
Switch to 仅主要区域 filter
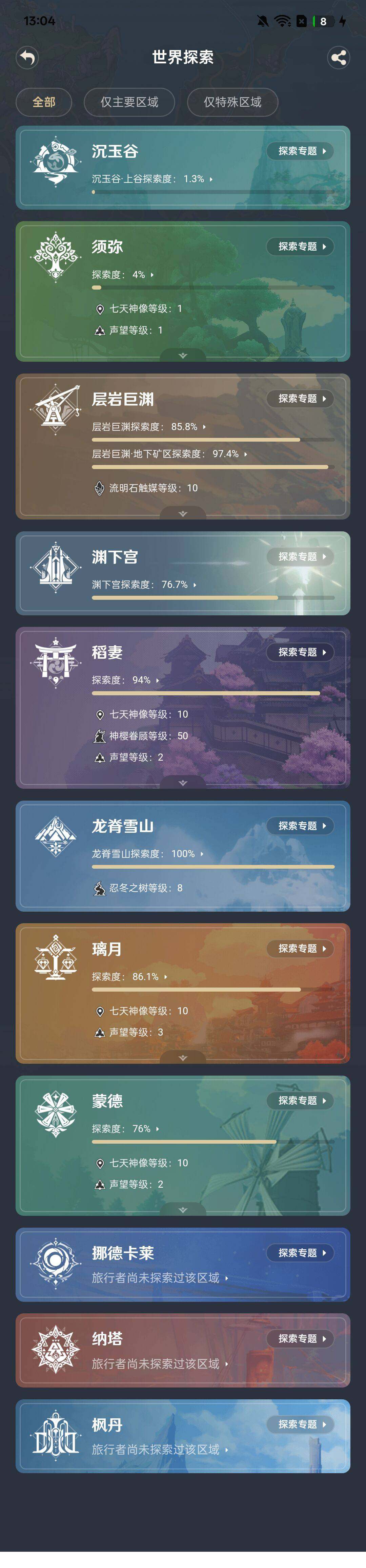129,102
